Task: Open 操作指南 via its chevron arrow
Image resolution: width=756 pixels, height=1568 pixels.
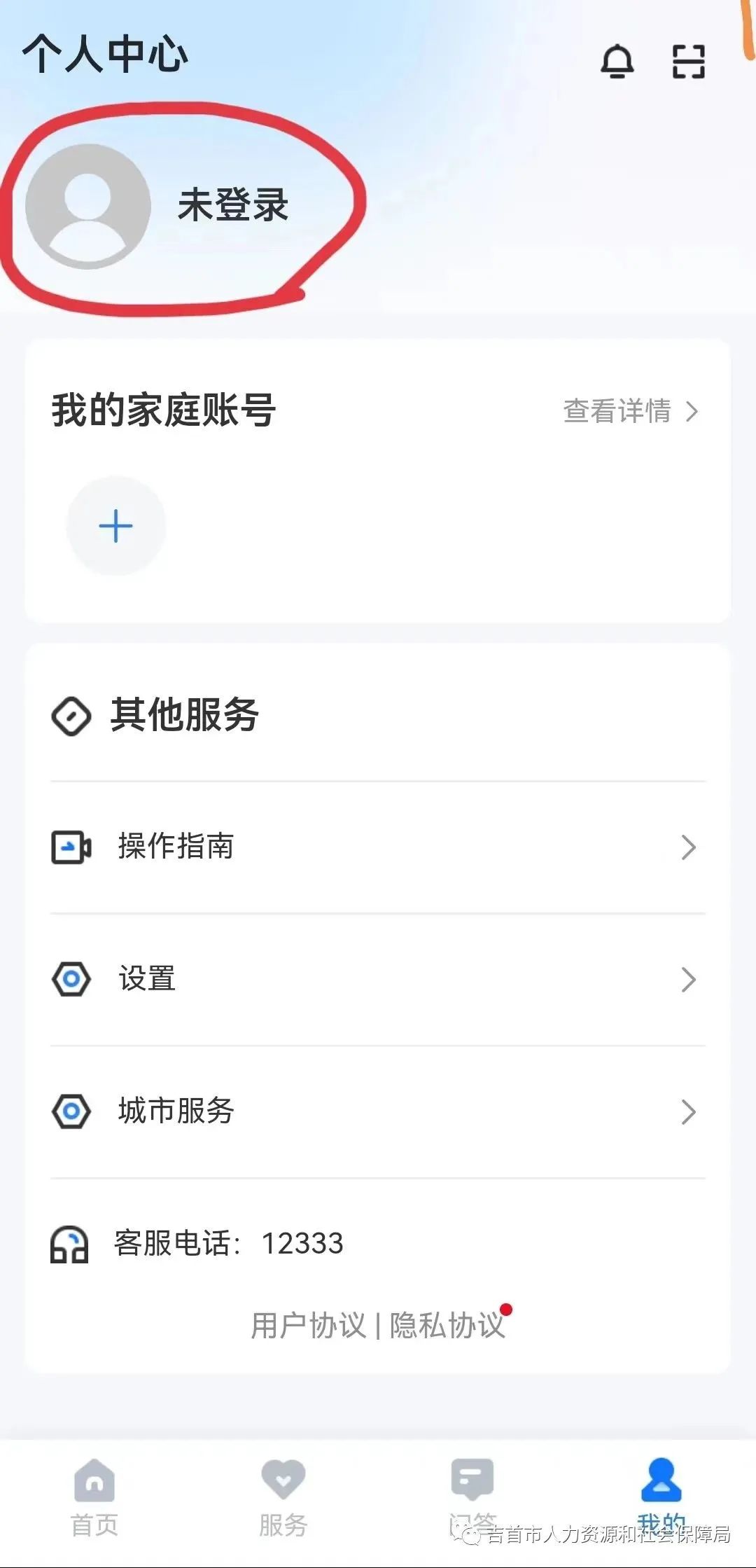Action: pos(689,847)
